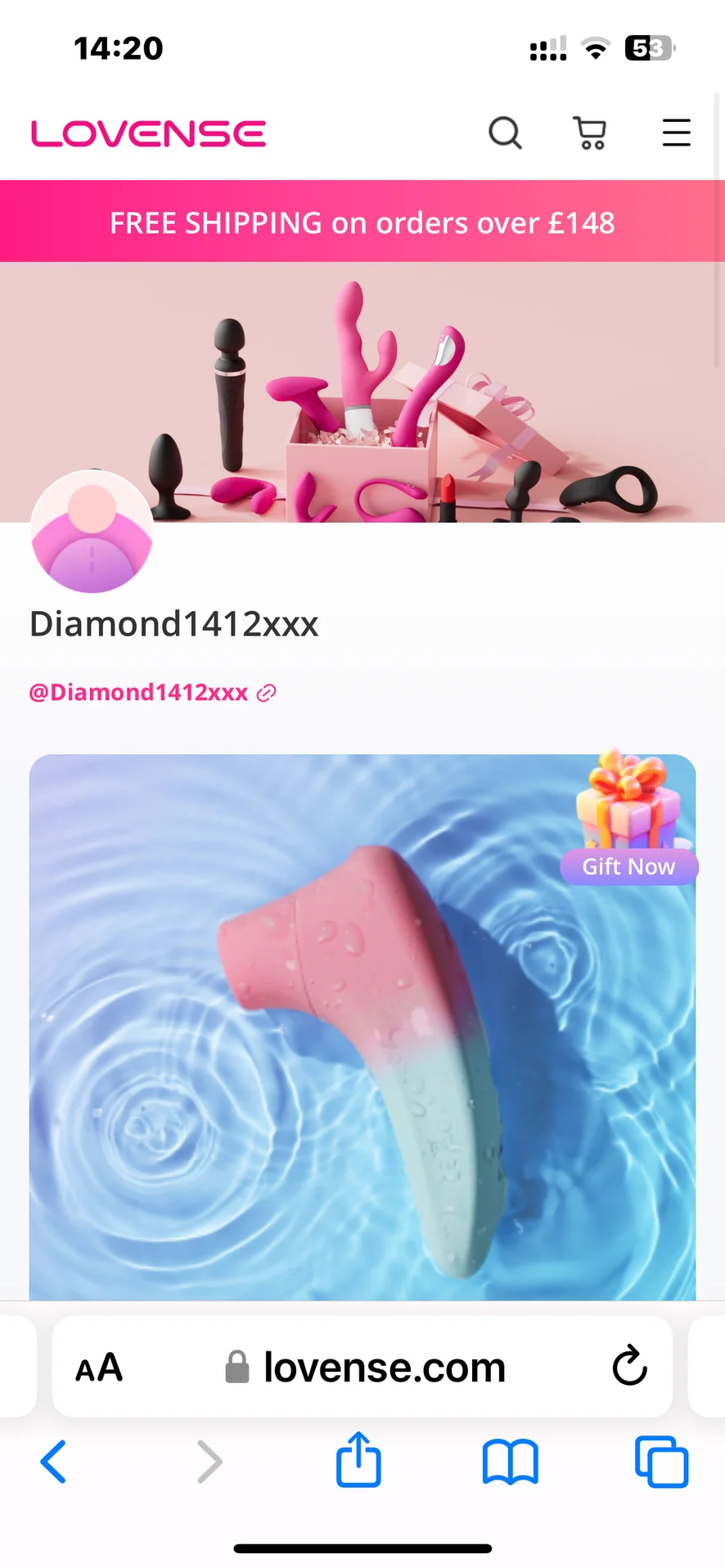The image size is (725, 1568).
Task: Tap the free shipping promo banner
Action: (x=362, y=222)
